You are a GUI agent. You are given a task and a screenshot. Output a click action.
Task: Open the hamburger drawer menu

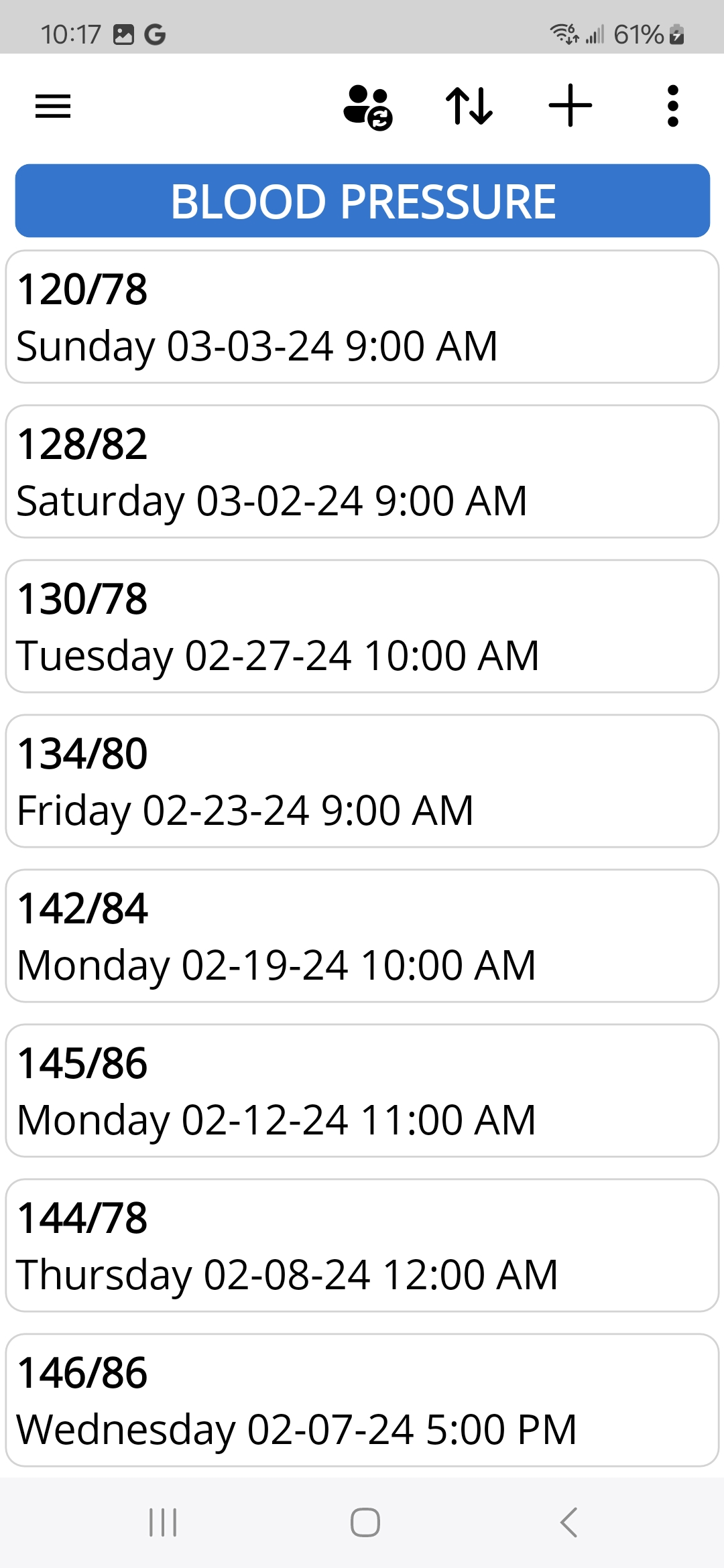click(x=53, y=106)
